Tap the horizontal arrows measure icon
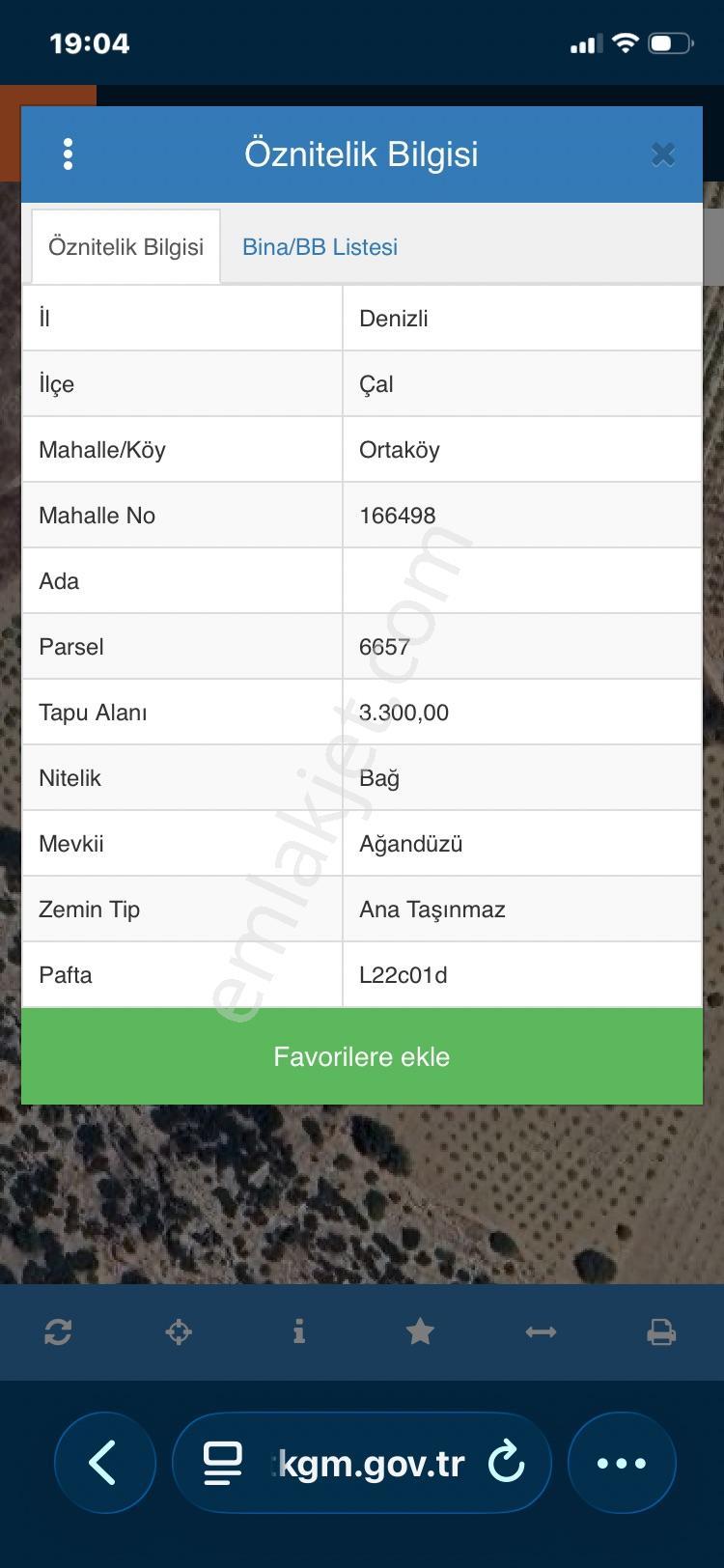 pyautogui.click(x=541, y=1332)
